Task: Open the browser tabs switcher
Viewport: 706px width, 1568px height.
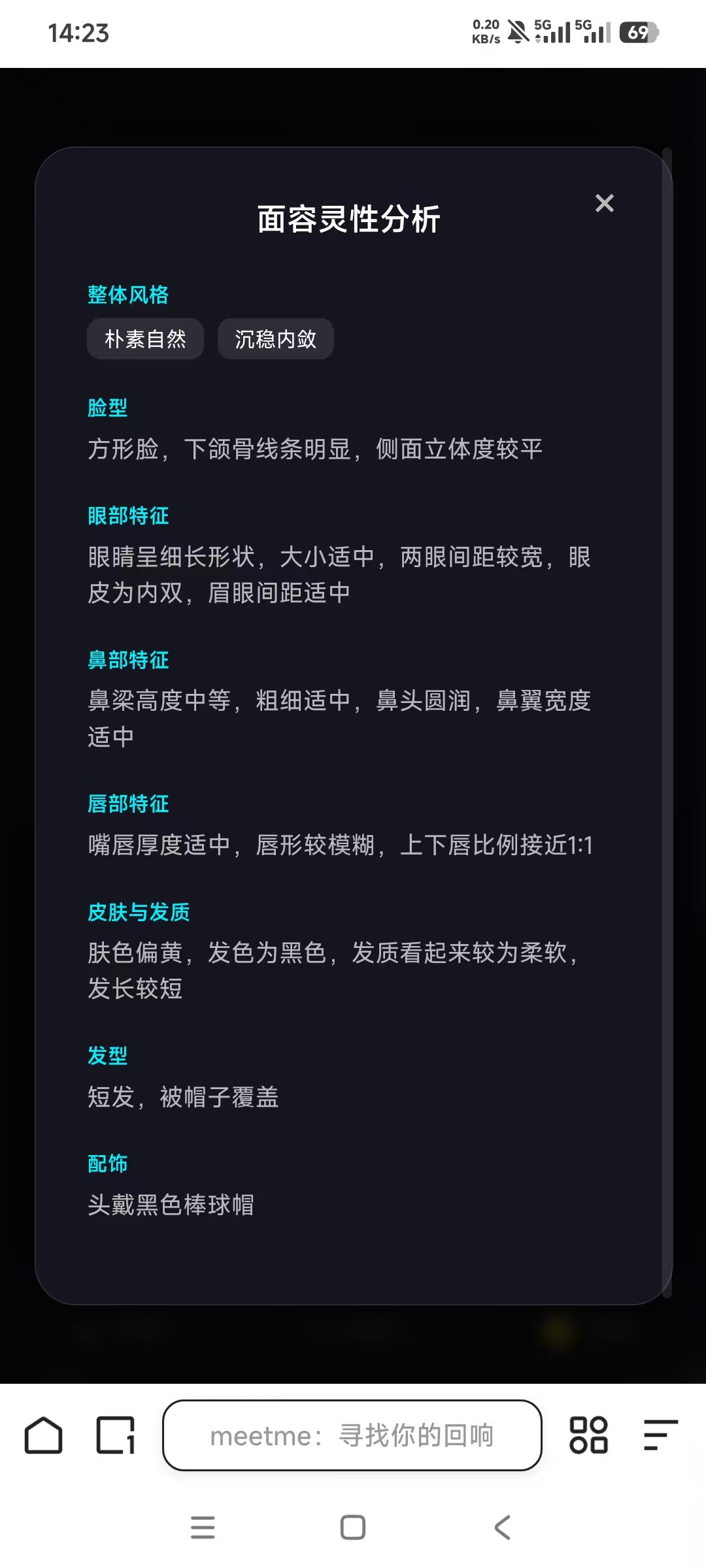Action: pyautogui.click(x=116, y=1435)
